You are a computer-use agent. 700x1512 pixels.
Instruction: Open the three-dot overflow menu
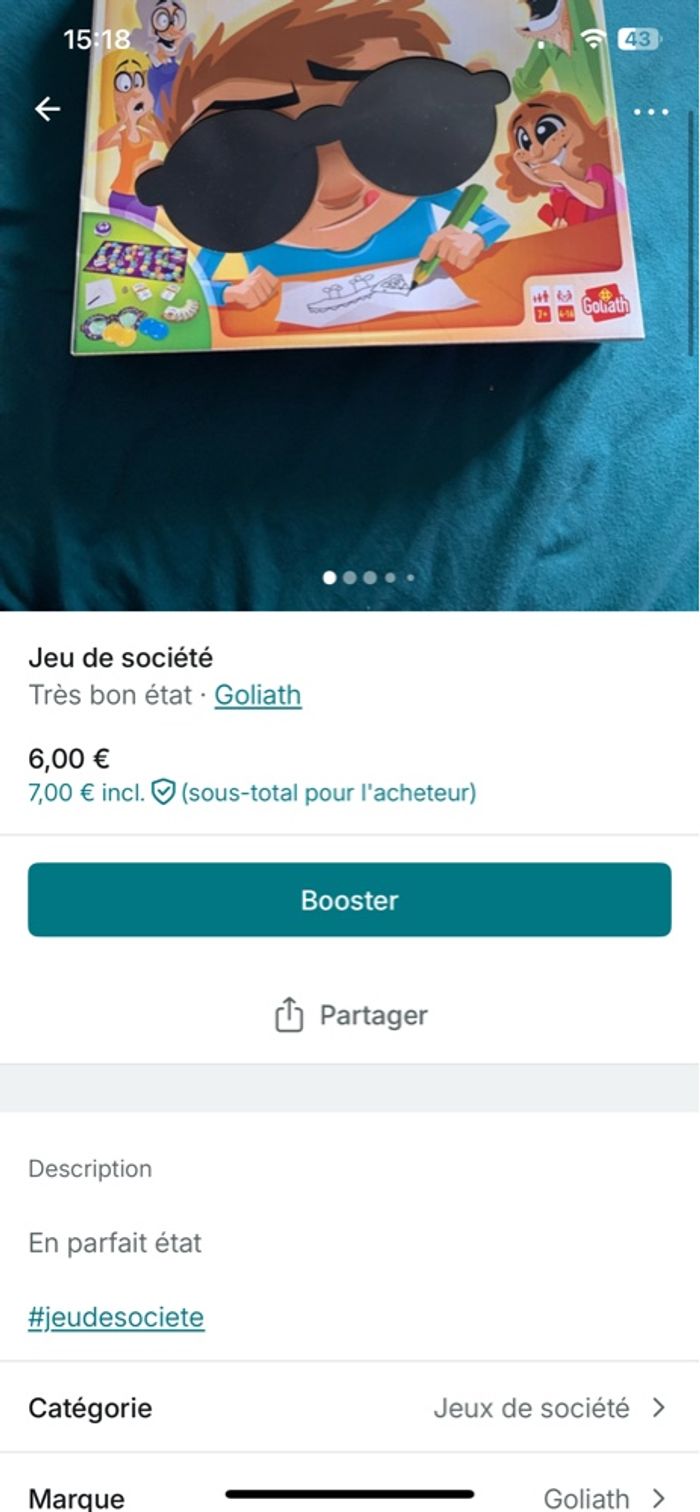[651, 111]
